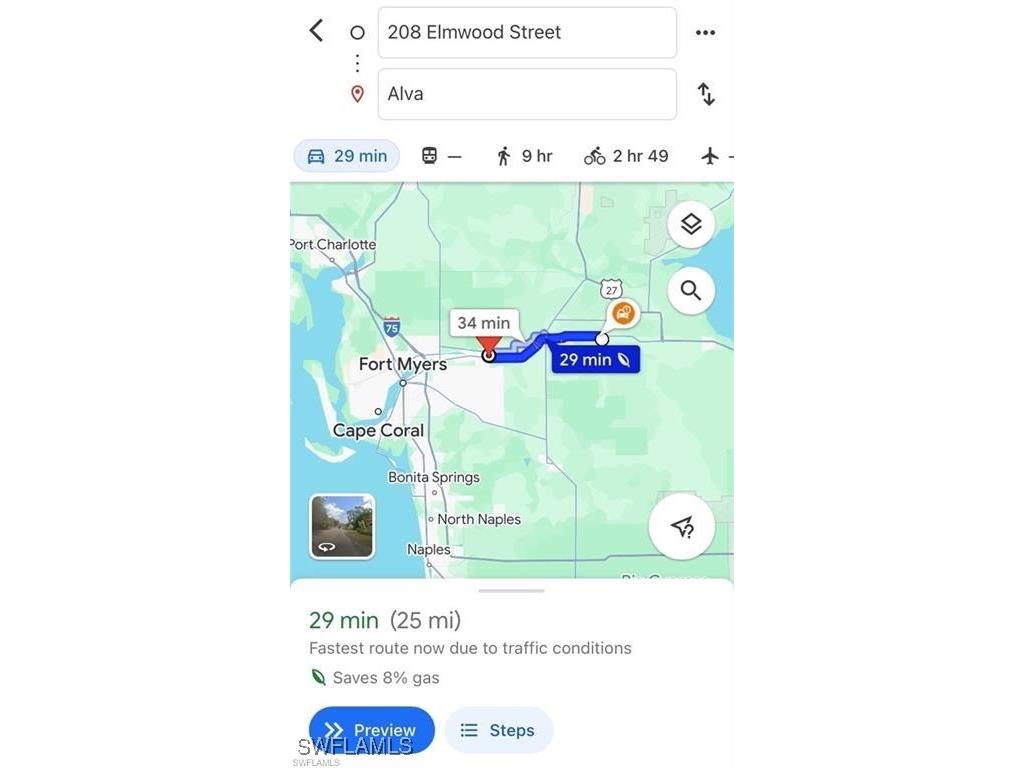Switch to walking mode 9 hr
The height and width of the screenshot is (768, 1024).
coord(524,156)
